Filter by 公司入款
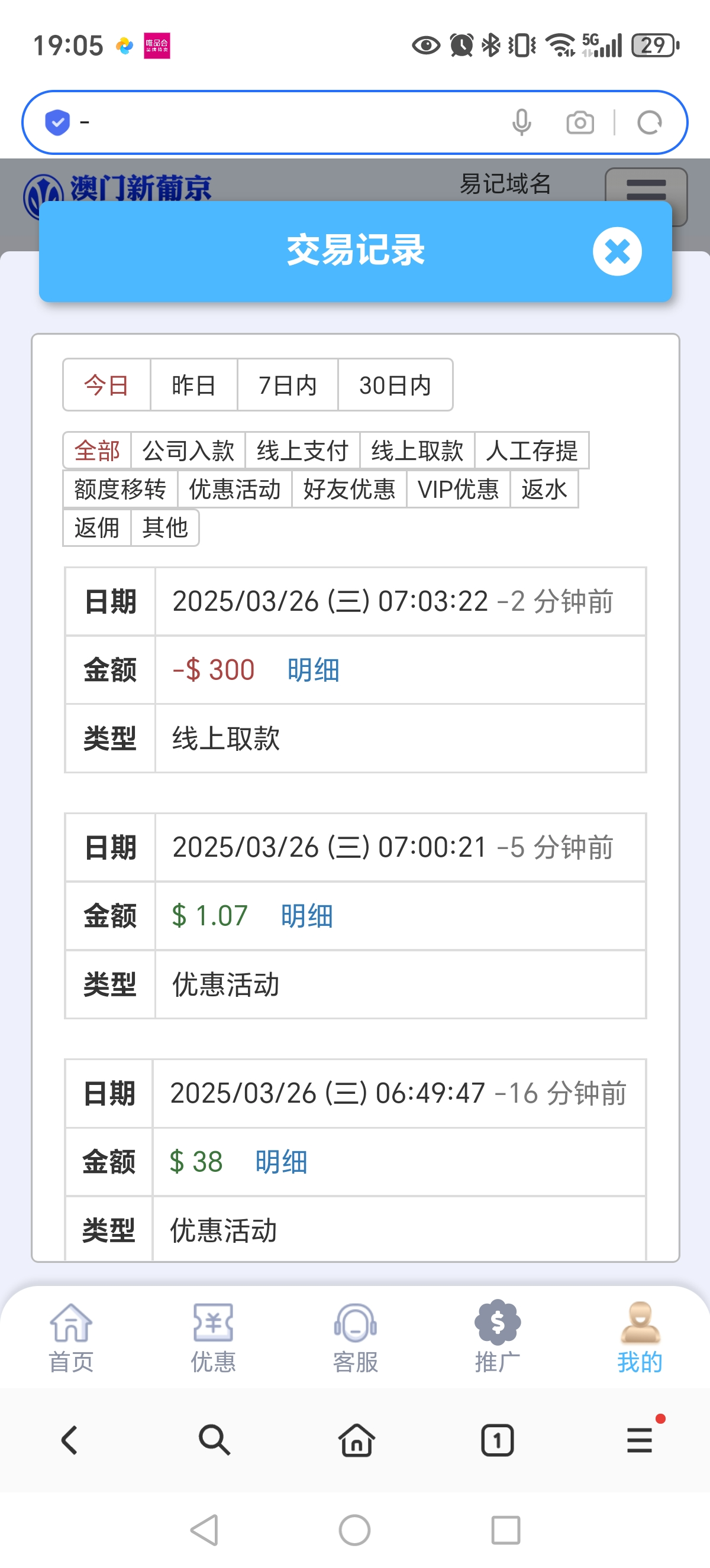Viewport: 710px width, 1568px height. (188, 451)
